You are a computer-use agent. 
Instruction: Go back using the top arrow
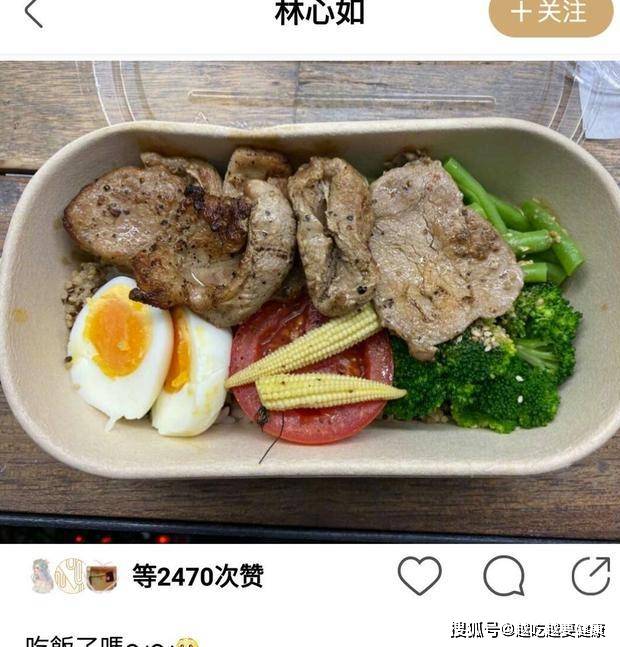[34, 13]
